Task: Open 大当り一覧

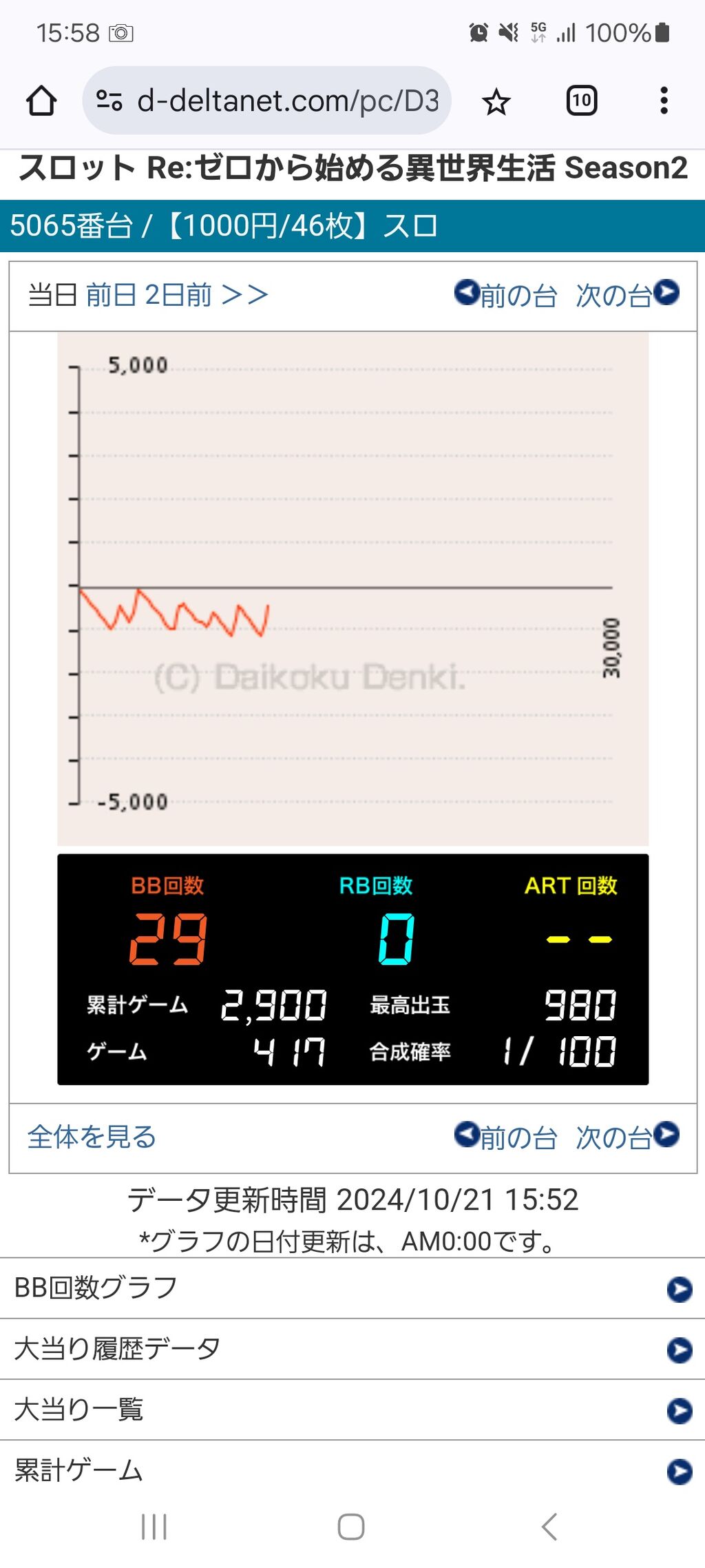Action: [352, 1410]
